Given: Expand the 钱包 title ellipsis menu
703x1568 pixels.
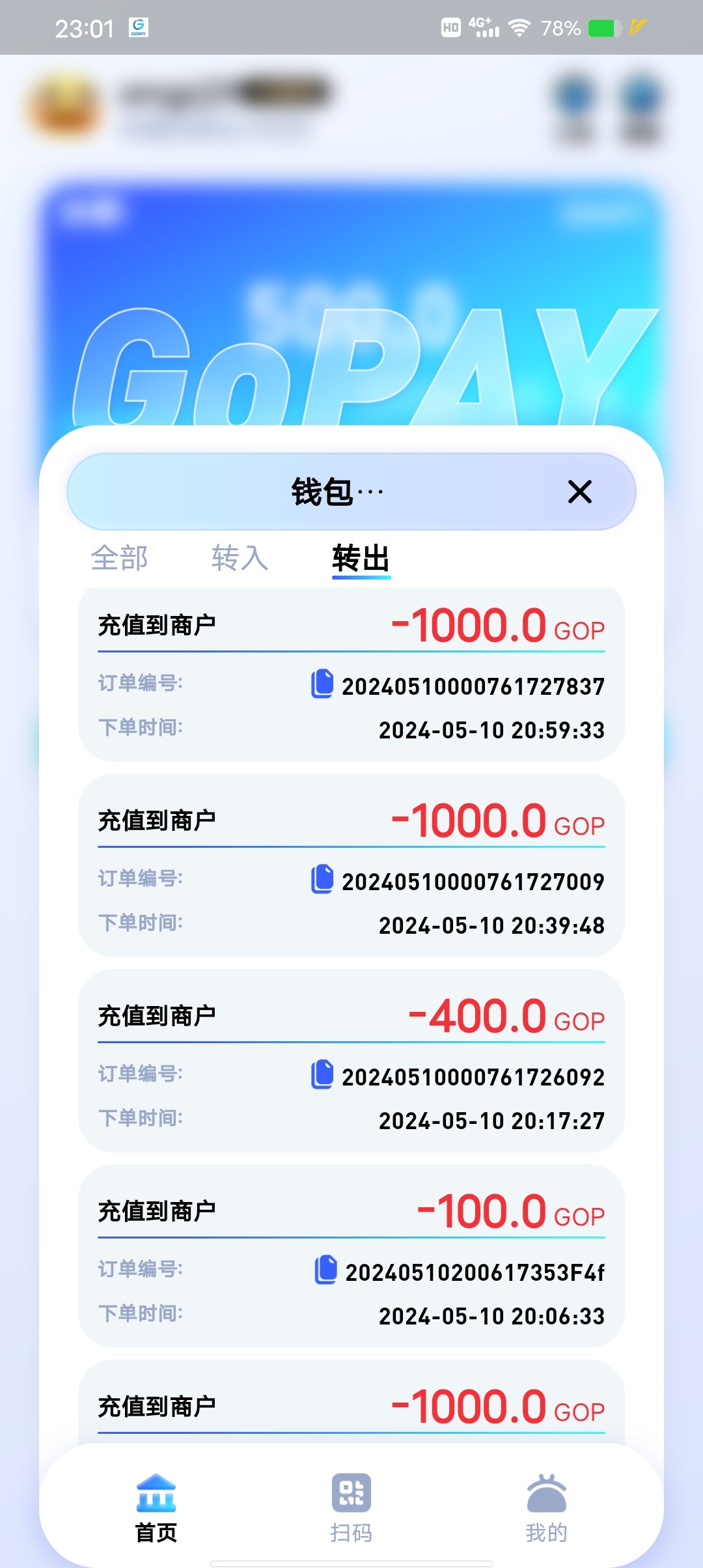Looking at the screenshot, I should (x=335, y=492).
